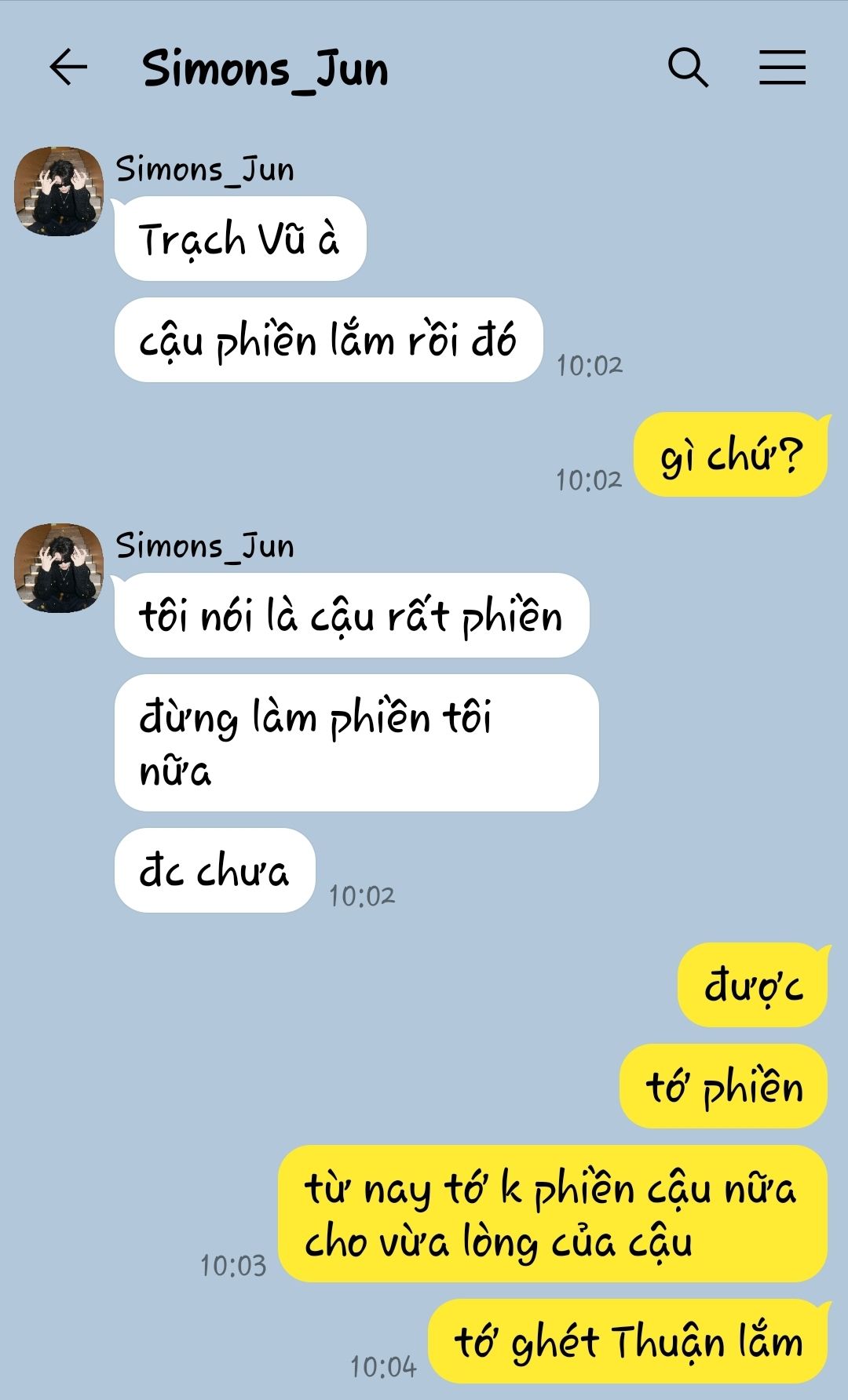This screenshot has width=848, height=1400.
Task: Open Simons_Jun's avatar beside "Trạch Vũ à"
Action: tap(59, 191)
